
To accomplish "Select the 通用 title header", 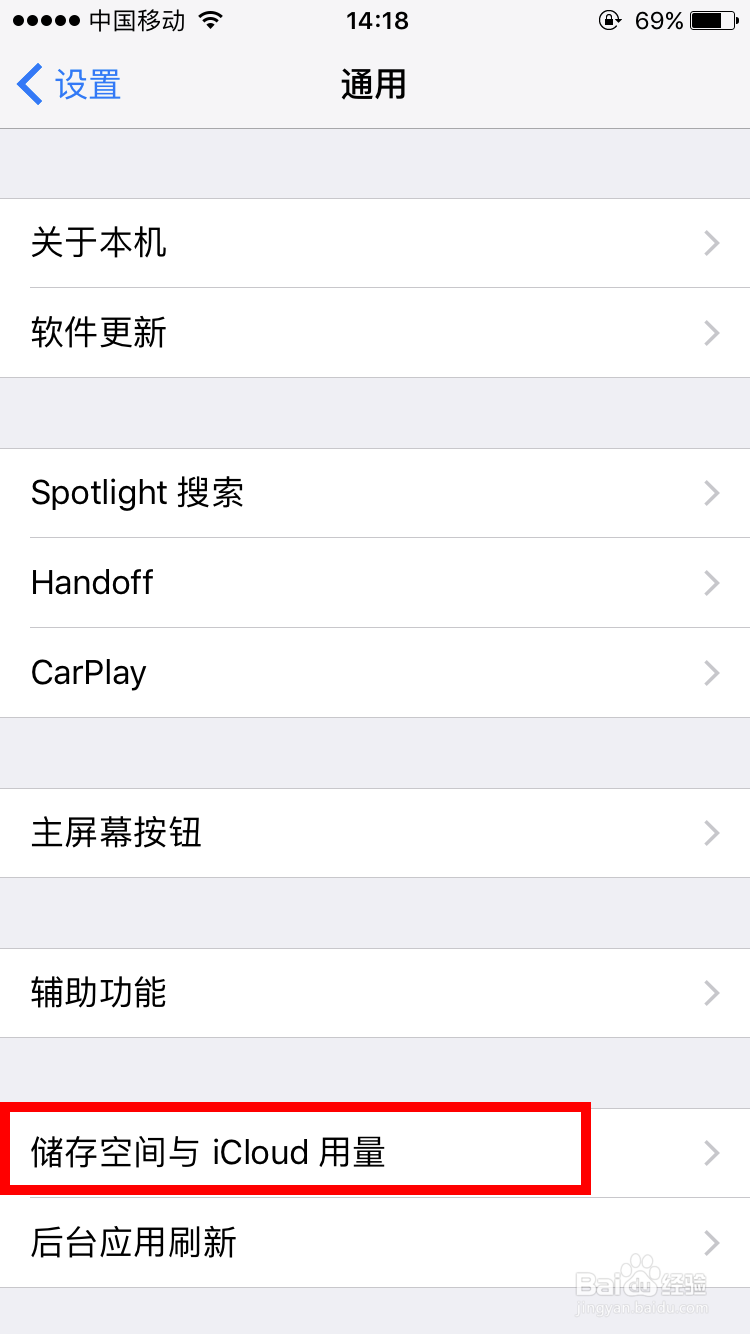I will 373,85.
